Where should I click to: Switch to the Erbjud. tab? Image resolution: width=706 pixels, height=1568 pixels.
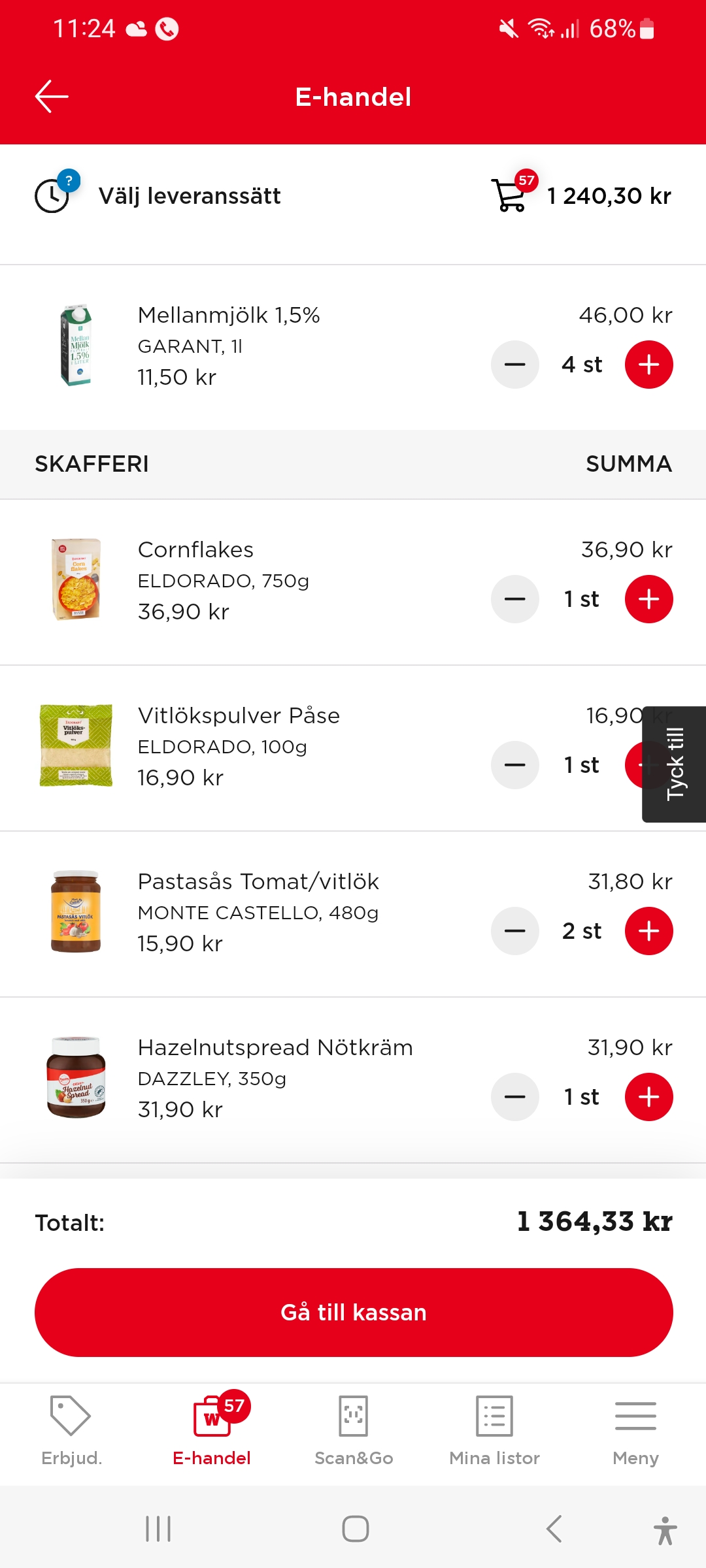click(x=71, y=1431)
